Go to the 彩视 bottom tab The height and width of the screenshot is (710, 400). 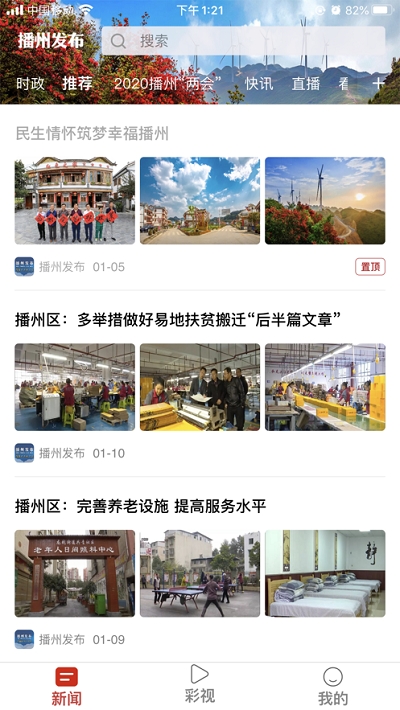pyautogui.click(x=200, y=685)
